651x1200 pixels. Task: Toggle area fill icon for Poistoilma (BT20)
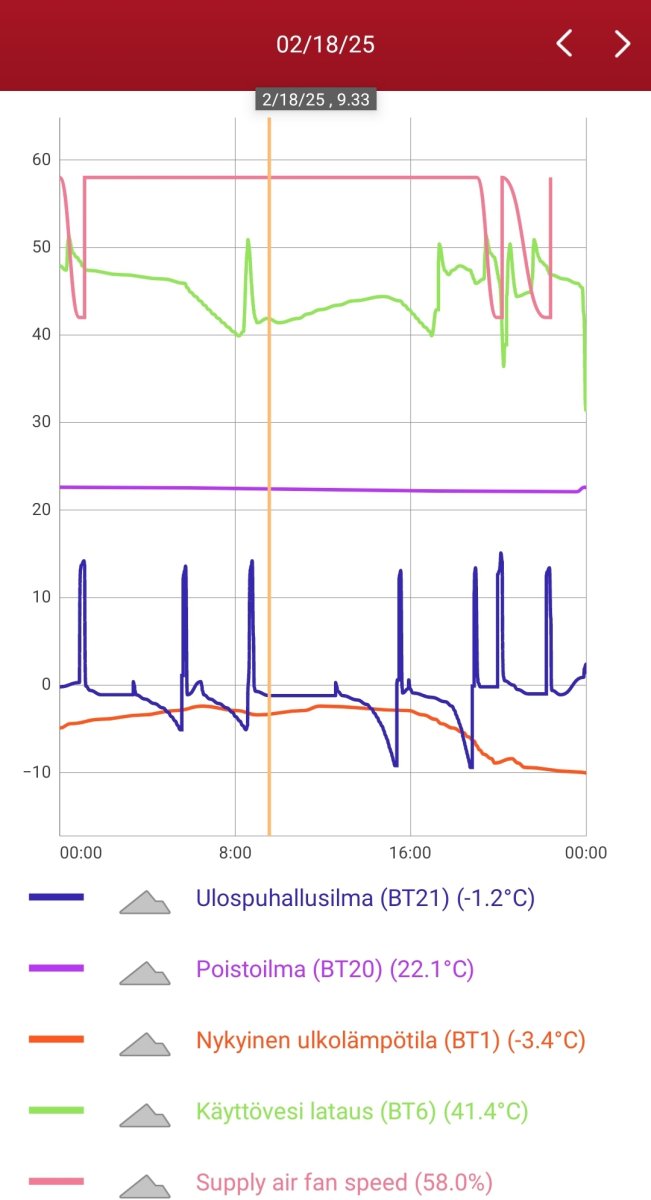[145, 972]
